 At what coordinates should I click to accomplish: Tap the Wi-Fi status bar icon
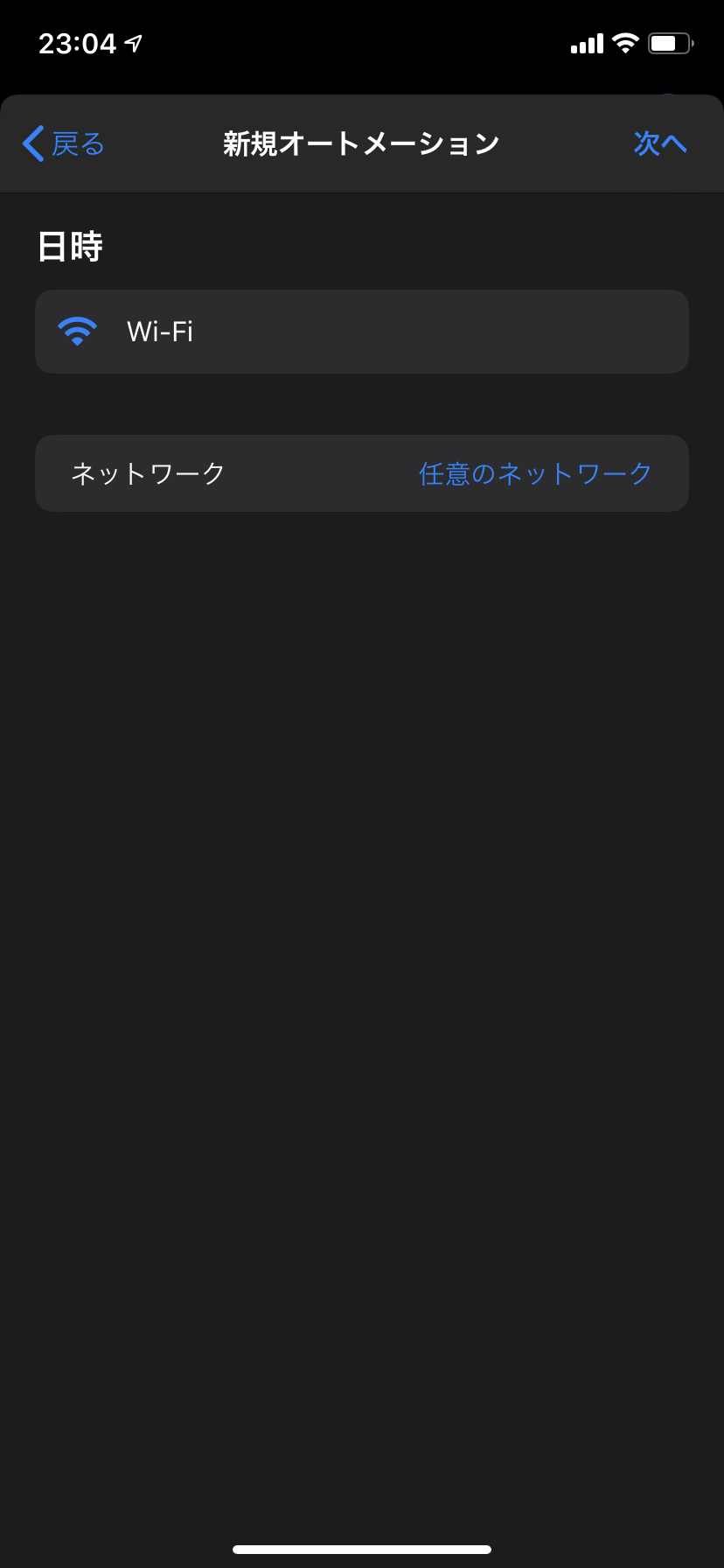(x=626, y=42)
